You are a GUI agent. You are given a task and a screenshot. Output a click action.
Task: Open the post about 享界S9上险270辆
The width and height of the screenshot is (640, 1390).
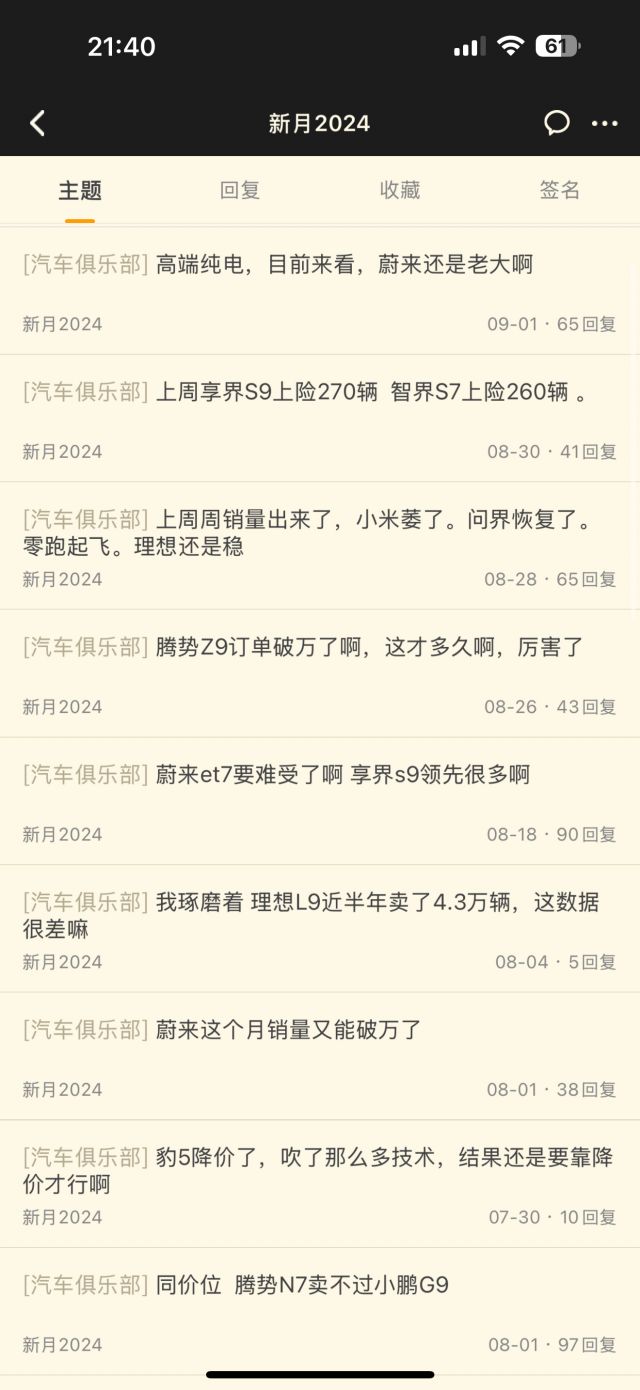[372, 392]
